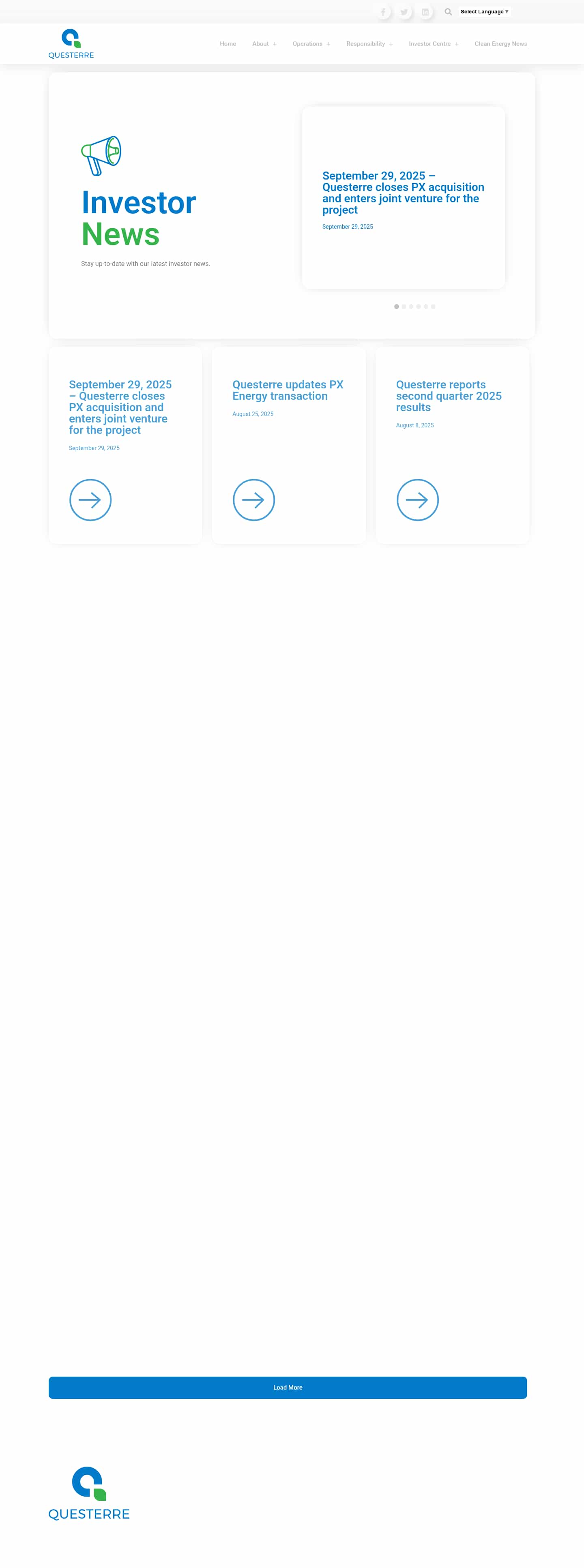Image resolution: width=584 pixels, height=1568 pixels.
Task: Open Clean Energy News
Action: [x=500, y=44]
